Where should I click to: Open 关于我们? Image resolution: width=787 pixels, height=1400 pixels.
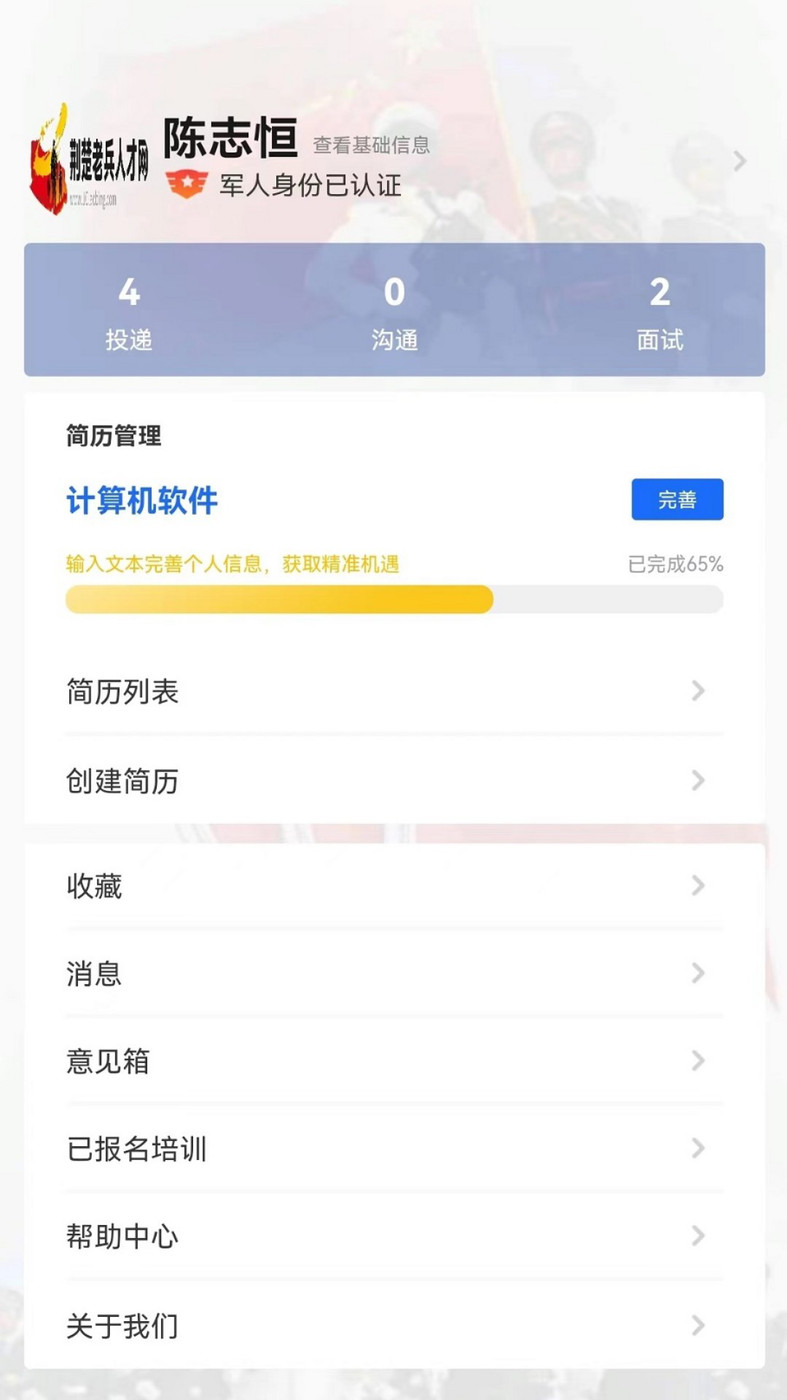[x=394, y=1326]
